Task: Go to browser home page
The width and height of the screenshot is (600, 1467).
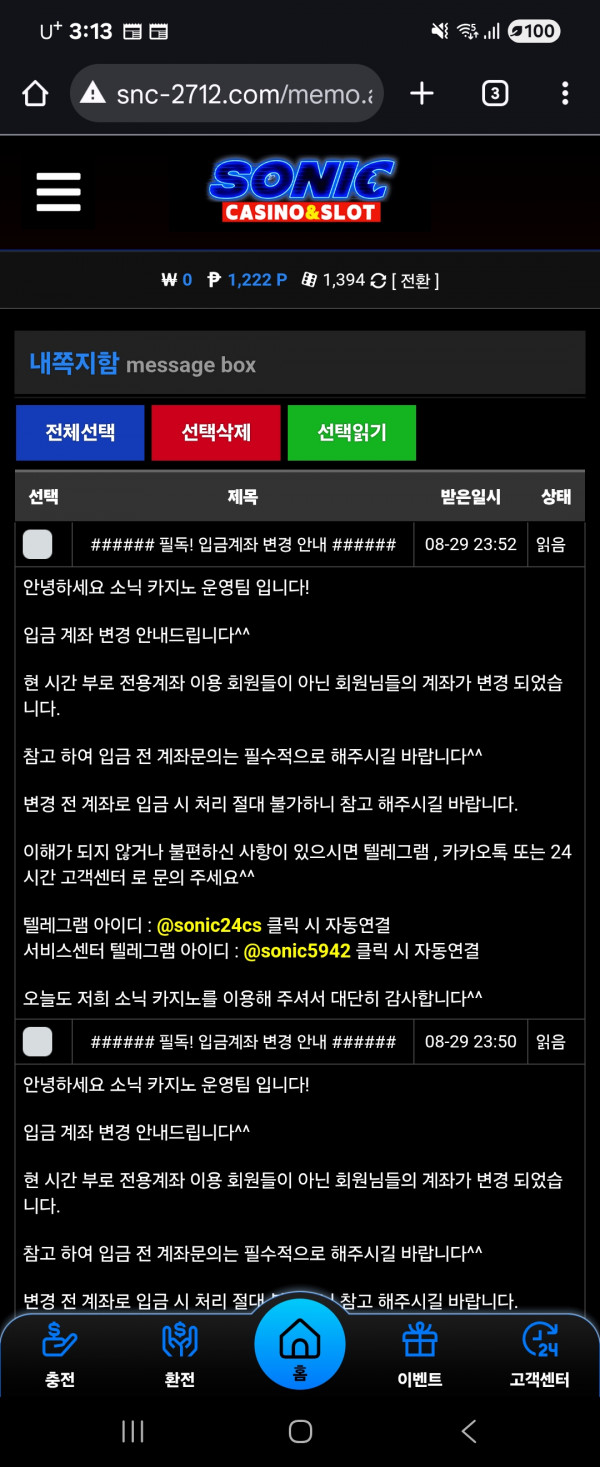Action: point(35,94)
